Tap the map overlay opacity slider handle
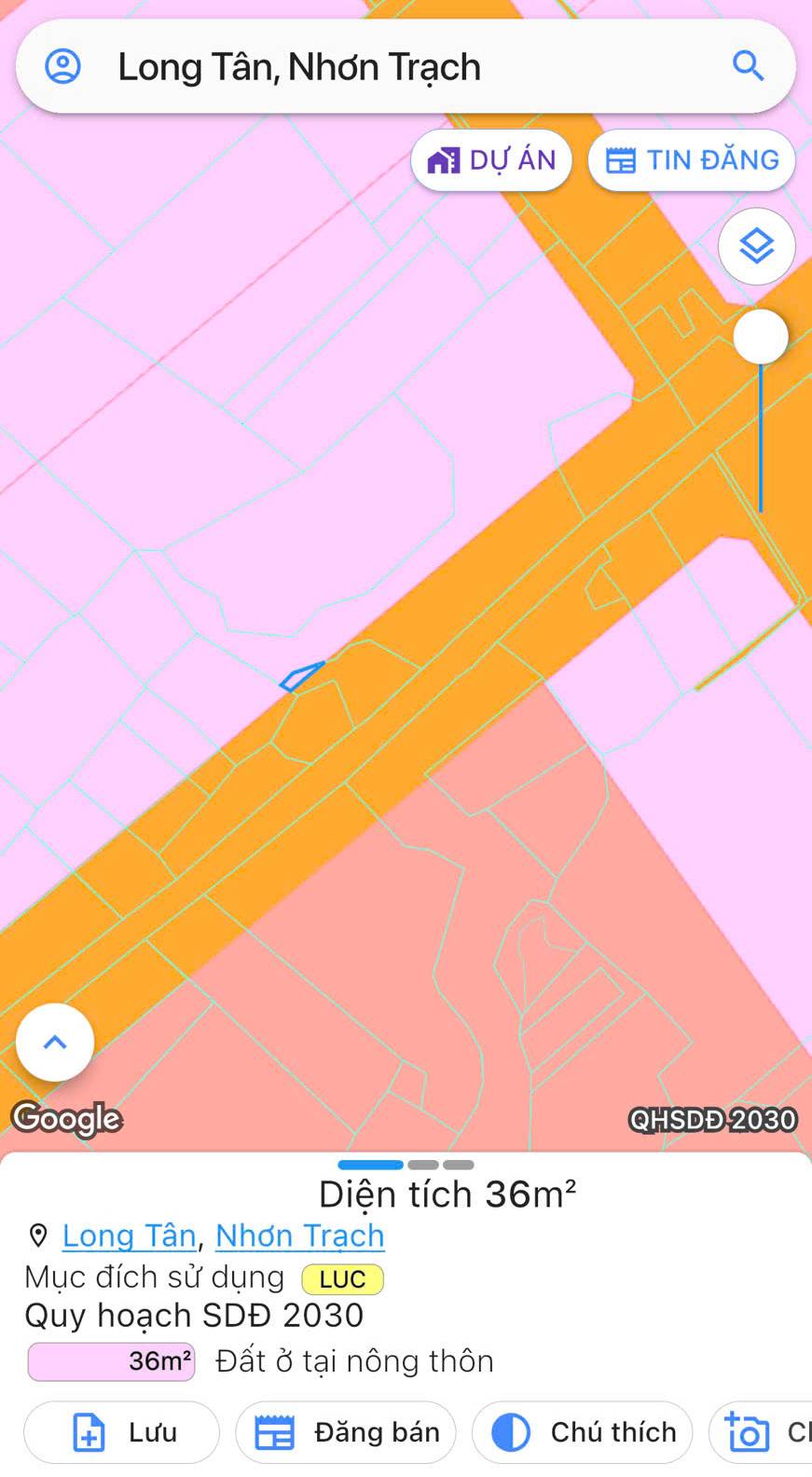 [x=761, y=337]
